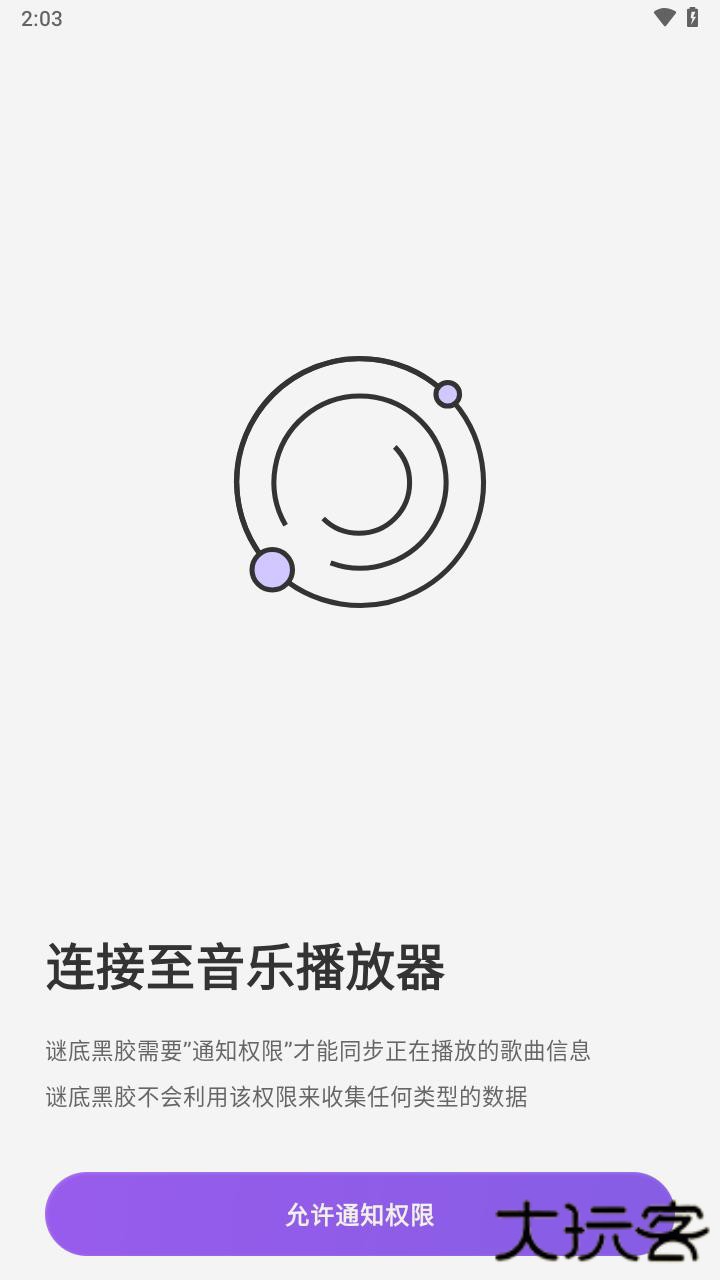
Task: Tap the battery charging icon
Action: (x=695, y=16)
